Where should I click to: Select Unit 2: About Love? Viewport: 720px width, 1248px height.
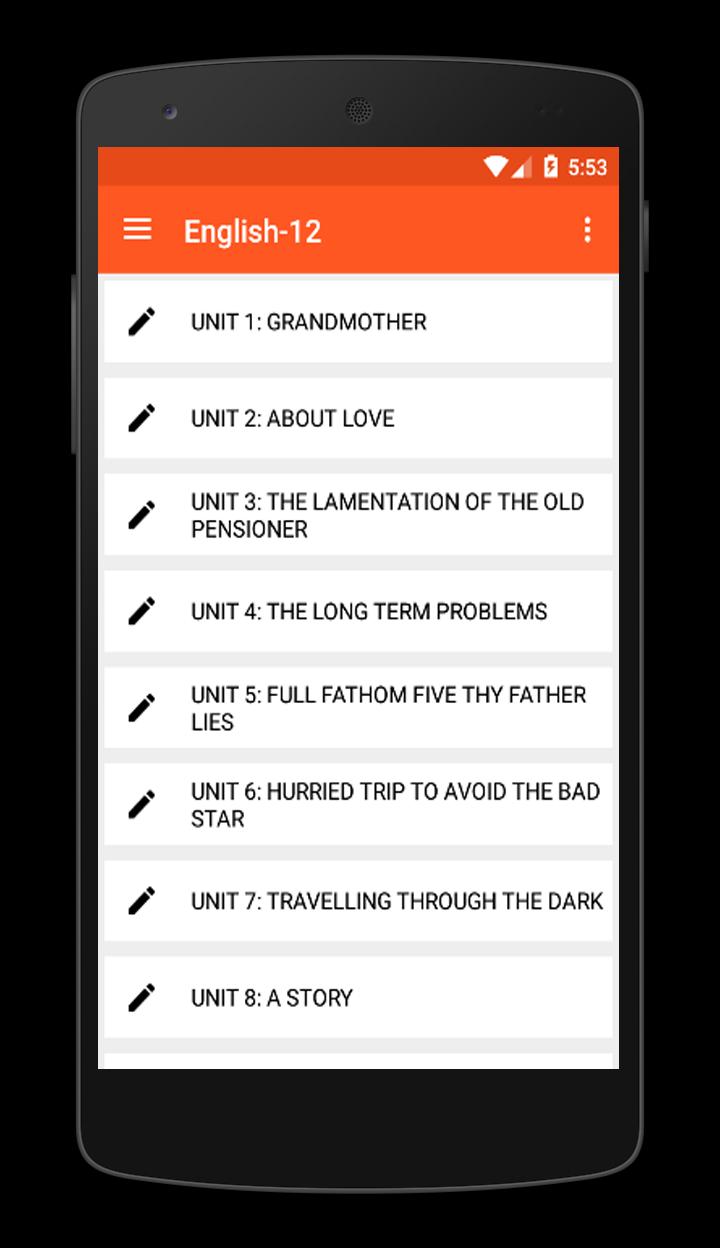[358, 418]
